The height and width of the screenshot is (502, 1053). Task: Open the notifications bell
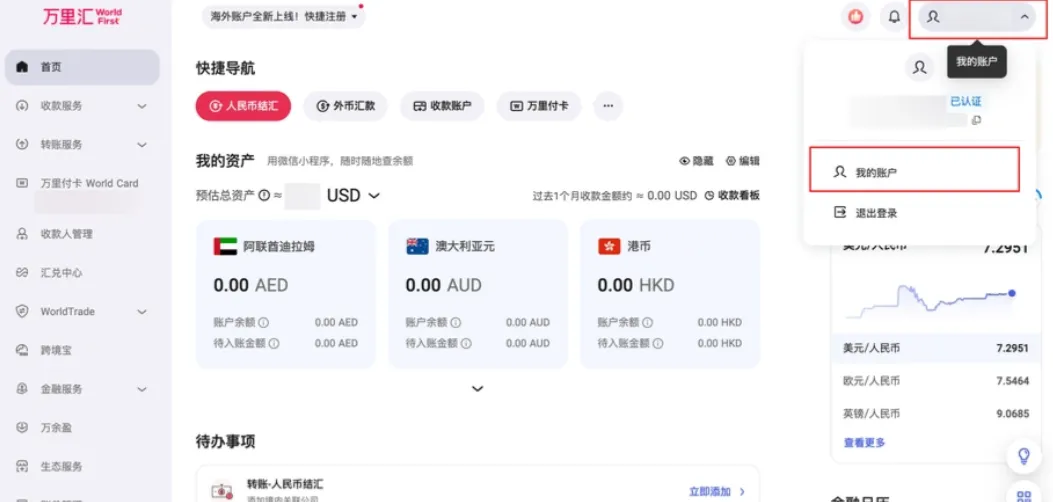[x=893, y=17]
